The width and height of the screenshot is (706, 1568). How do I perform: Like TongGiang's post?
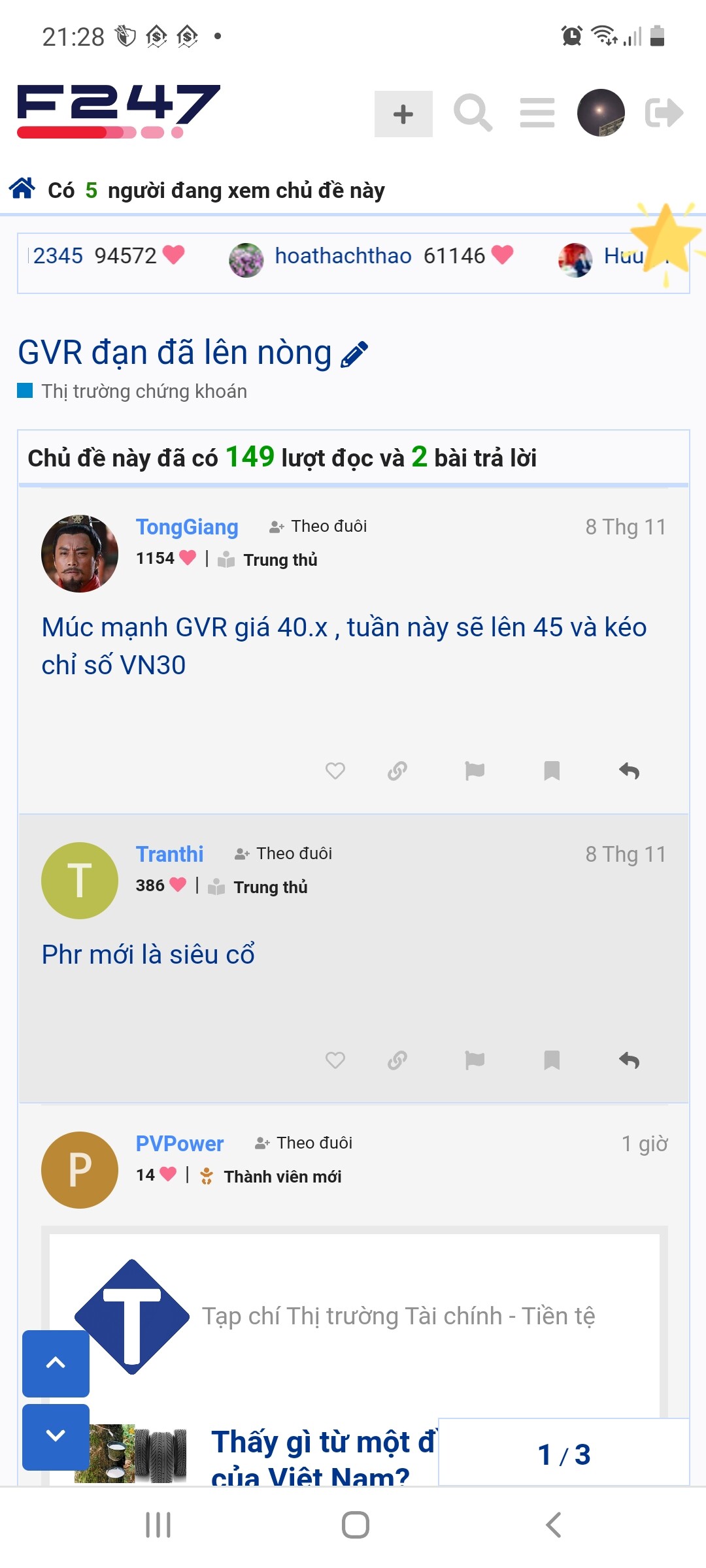point(335,771)
